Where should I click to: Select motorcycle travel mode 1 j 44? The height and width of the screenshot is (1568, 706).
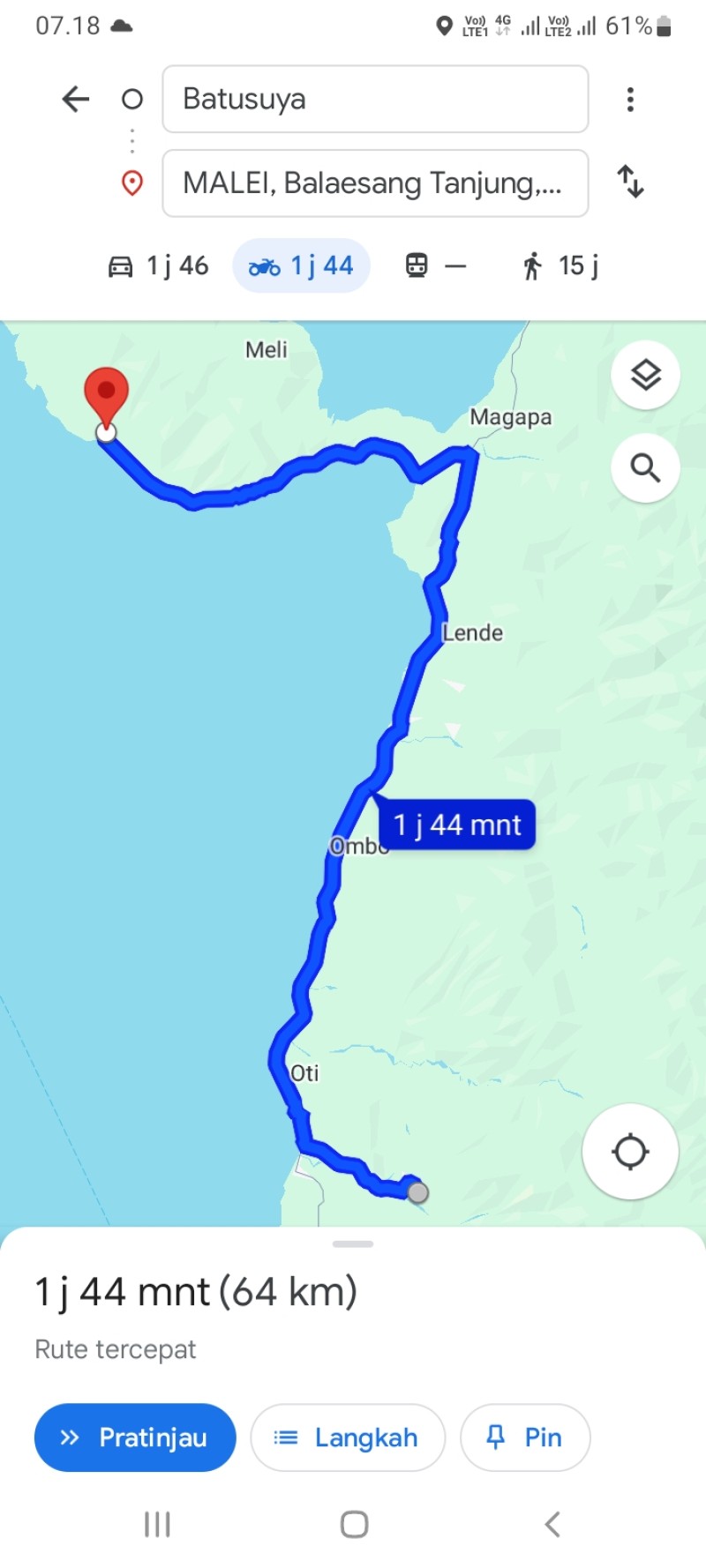tap(301, 265)
